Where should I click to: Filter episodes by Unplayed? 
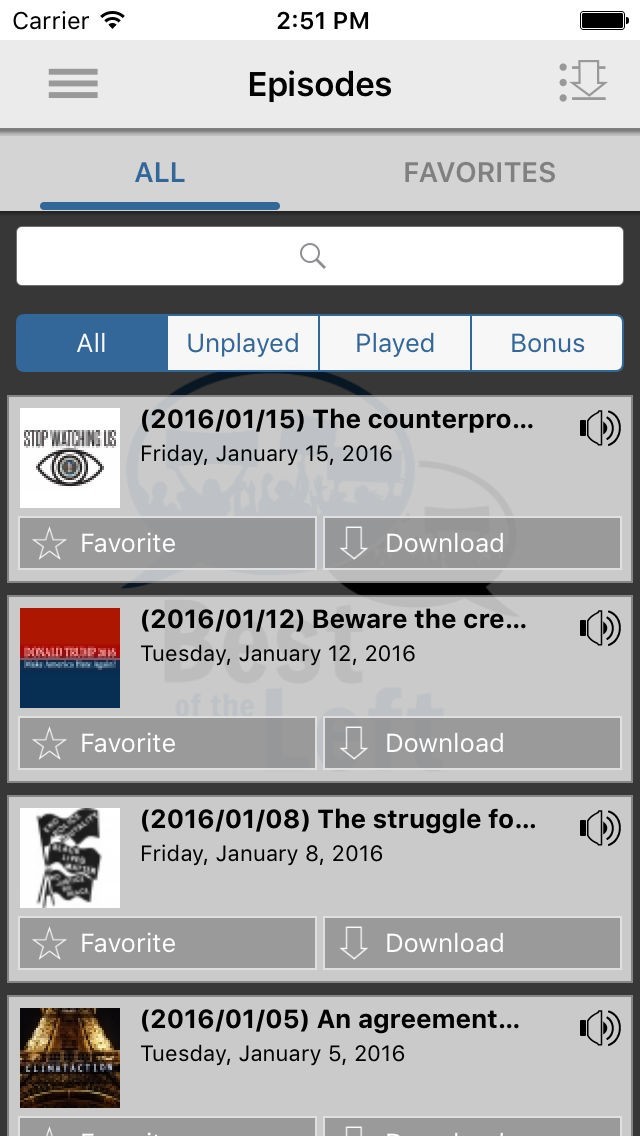pyautogui.click(x=243, y=343)
